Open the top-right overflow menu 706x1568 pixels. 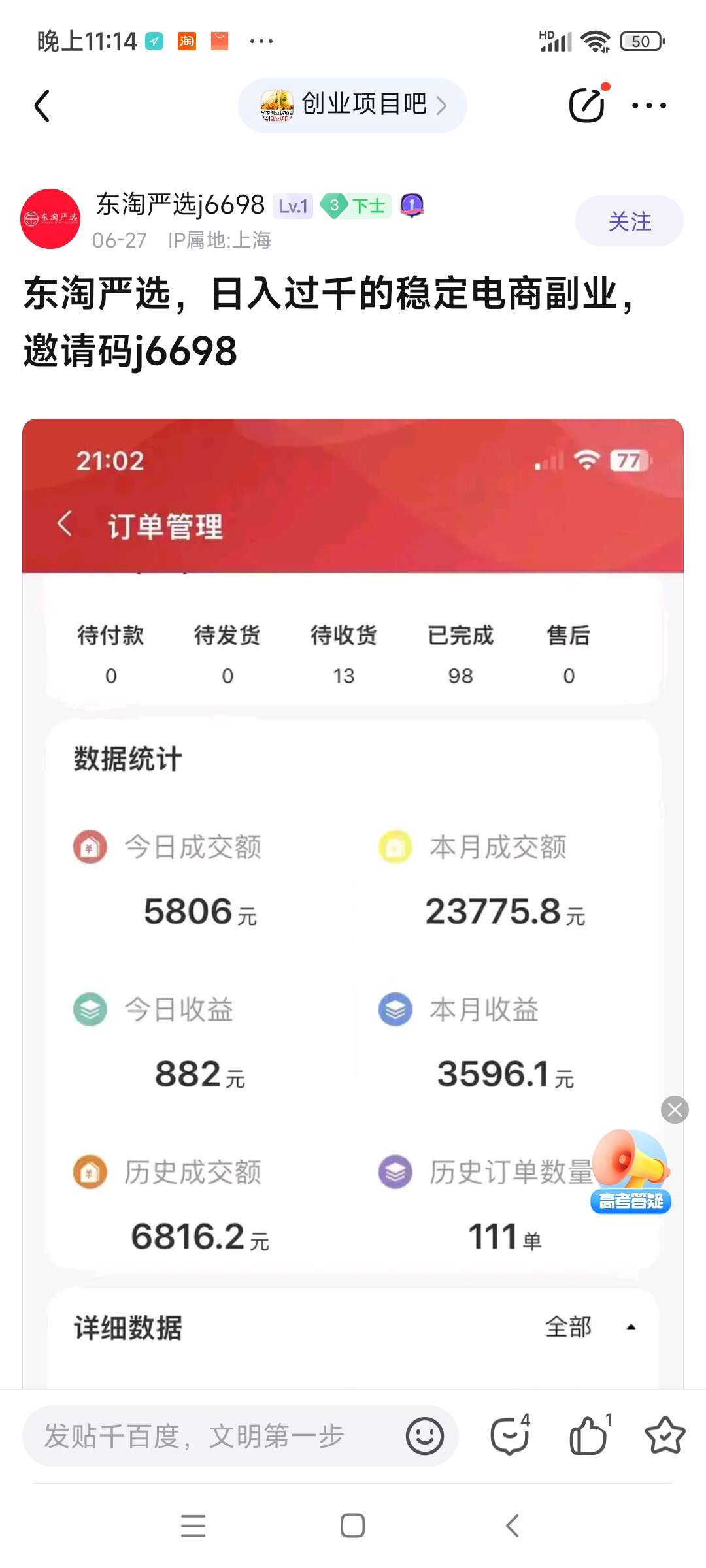click(x=648, y=105)
